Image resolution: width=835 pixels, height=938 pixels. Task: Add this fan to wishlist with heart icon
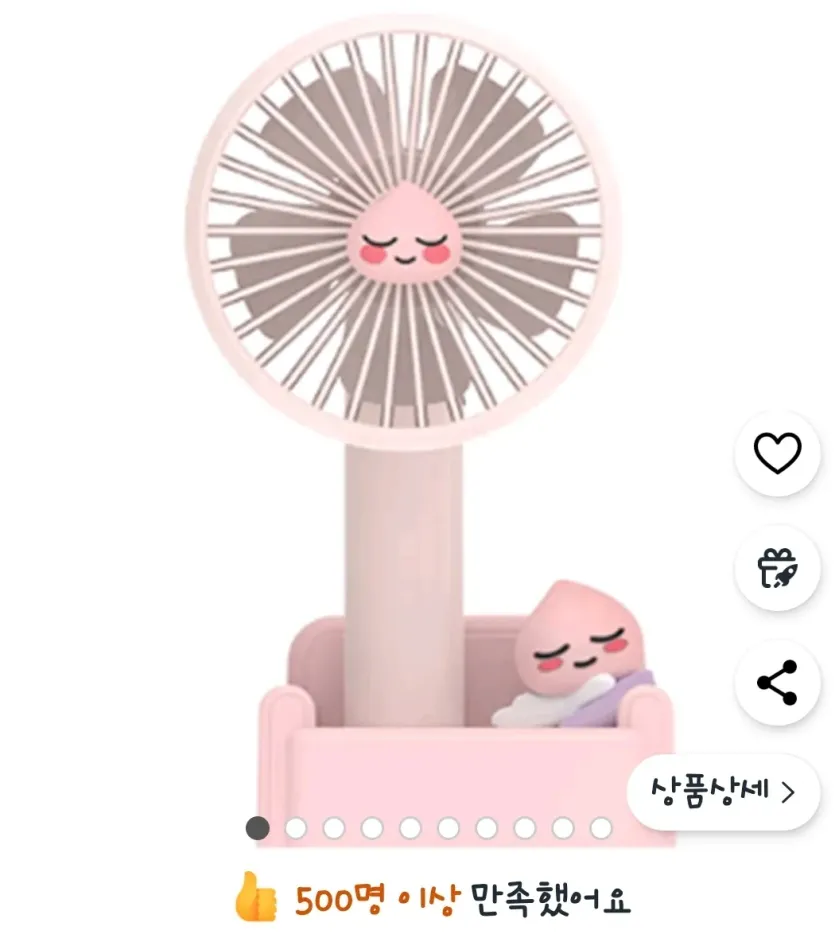click(x=777, y=454)
